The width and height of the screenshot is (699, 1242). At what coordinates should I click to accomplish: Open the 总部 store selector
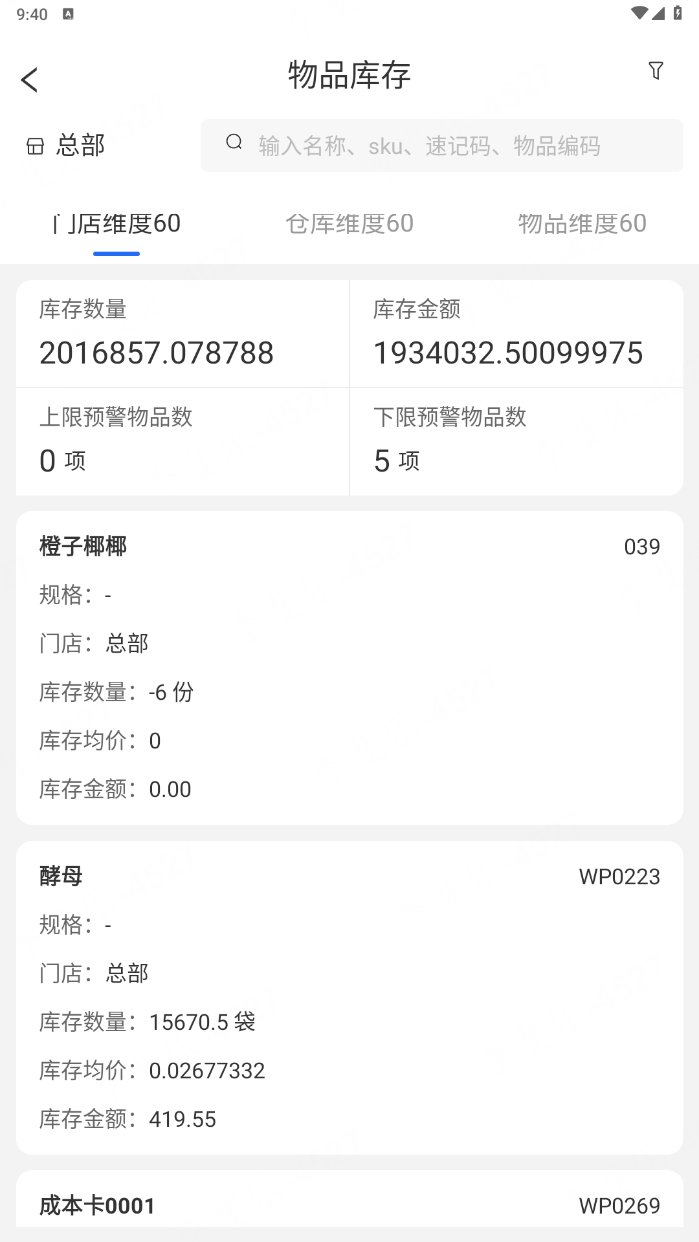pos(66,146)
